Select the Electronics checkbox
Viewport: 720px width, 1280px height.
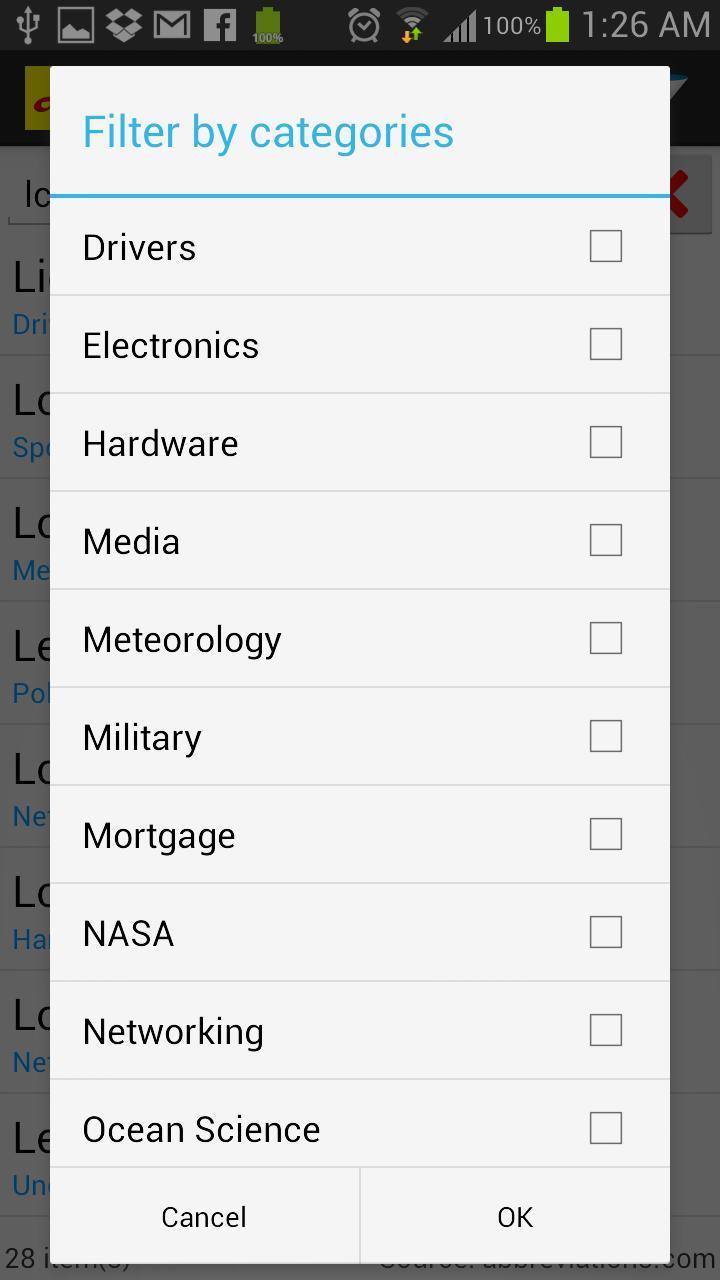coord(605,344)
